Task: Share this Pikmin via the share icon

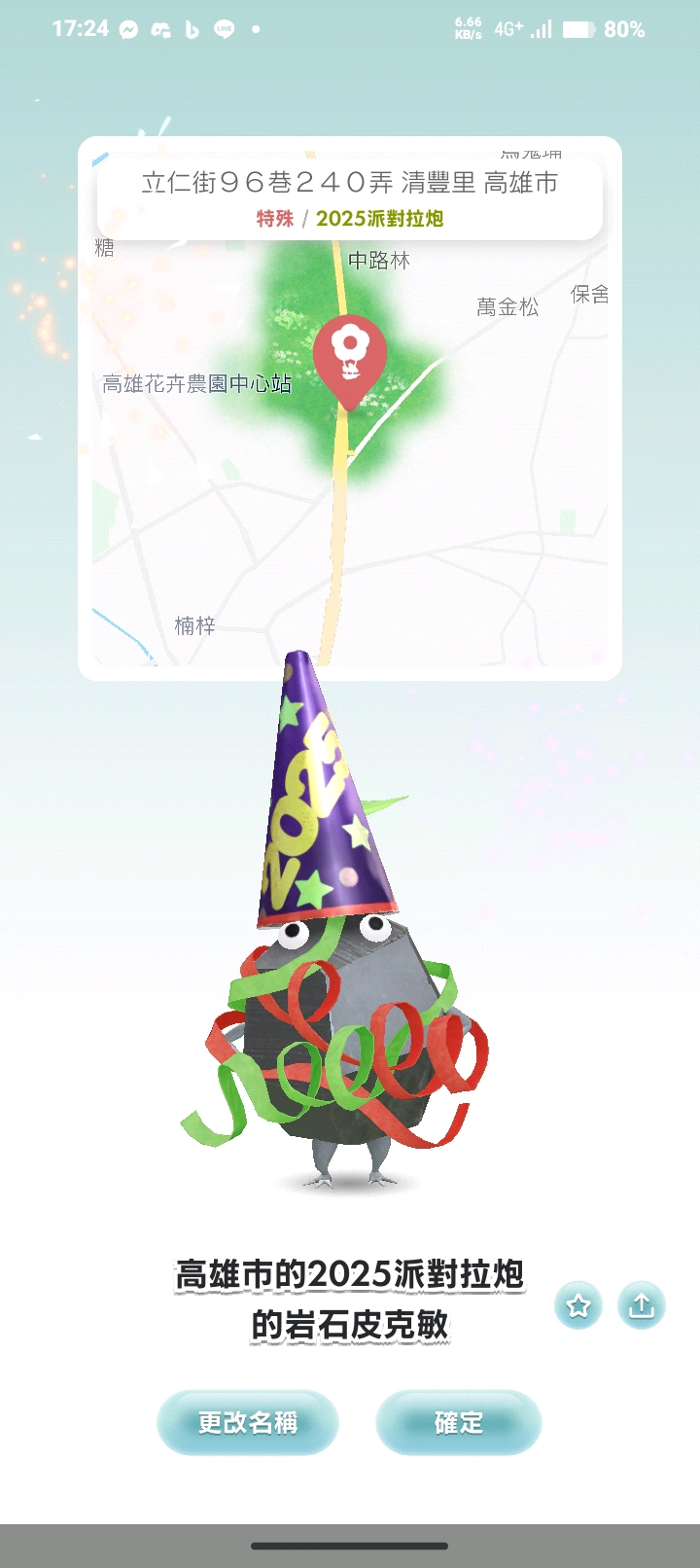Action: (x=641, y=1305)
